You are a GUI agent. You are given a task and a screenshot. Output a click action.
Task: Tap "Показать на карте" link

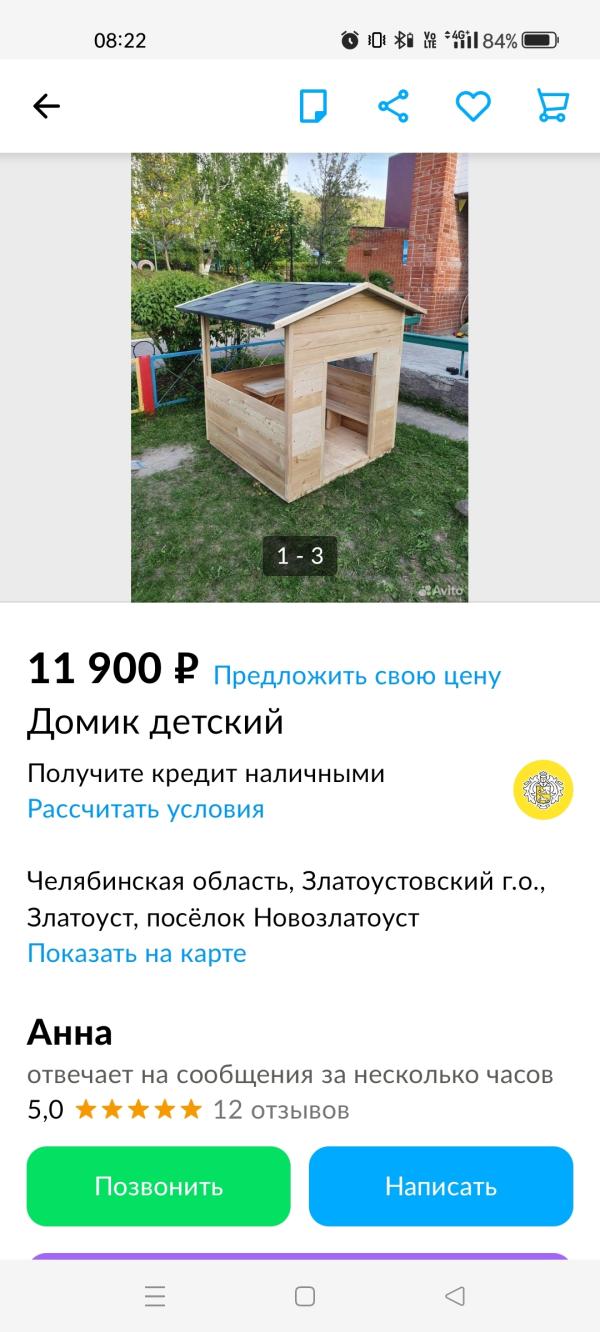tap(137, 953)
